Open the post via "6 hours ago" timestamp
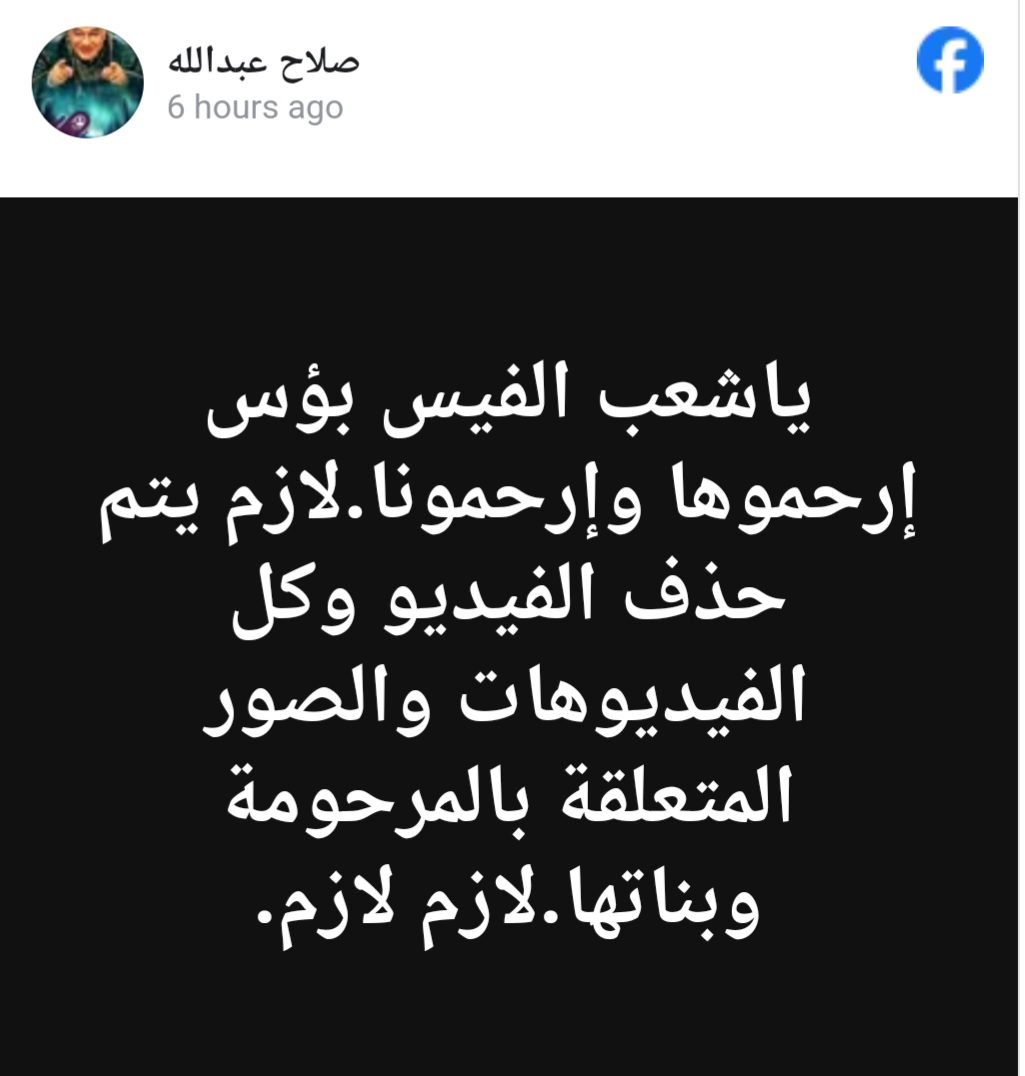 coord(255,108)
